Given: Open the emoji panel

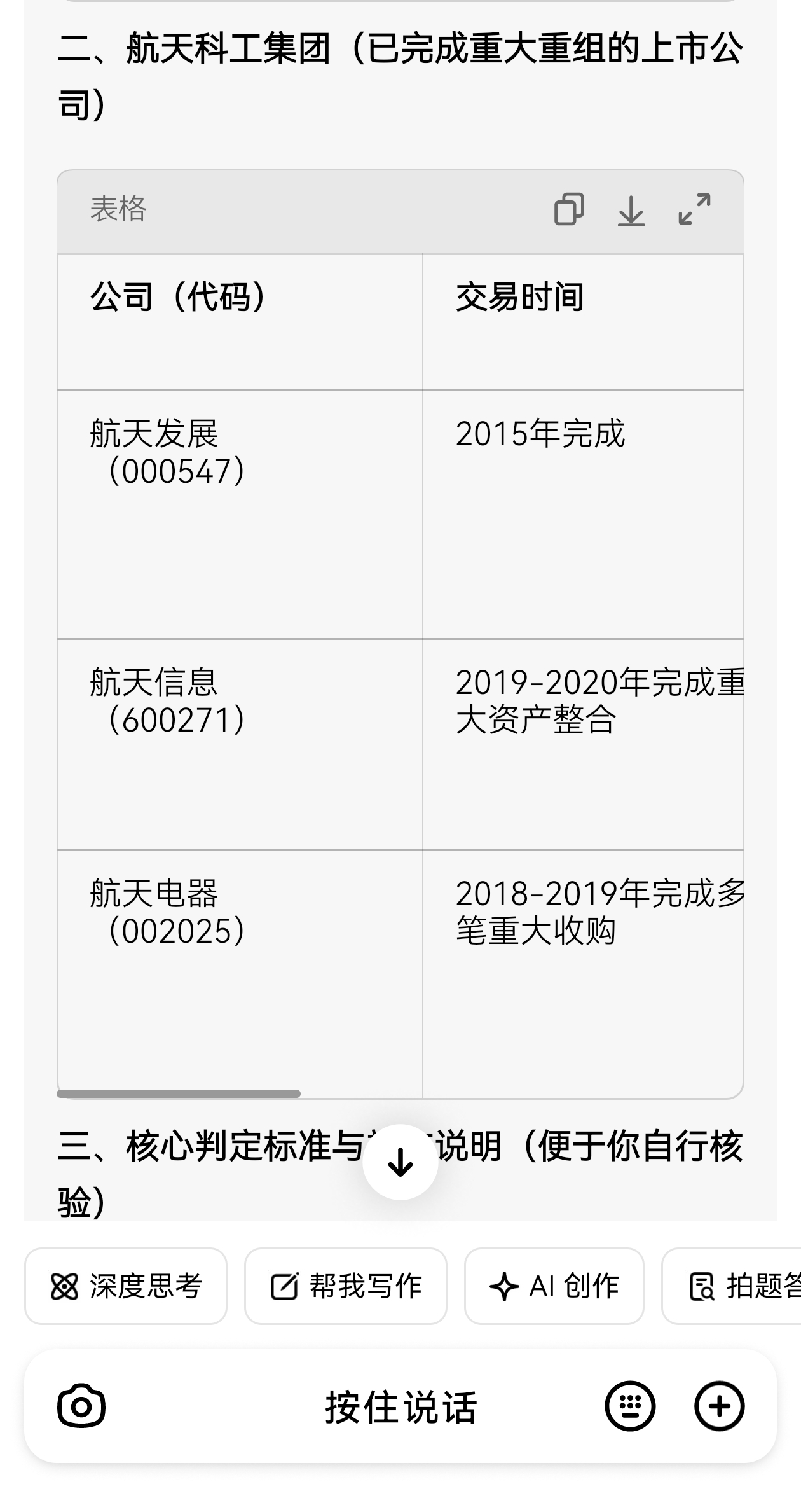Looking at the screenshot, I should point(630,1406).
